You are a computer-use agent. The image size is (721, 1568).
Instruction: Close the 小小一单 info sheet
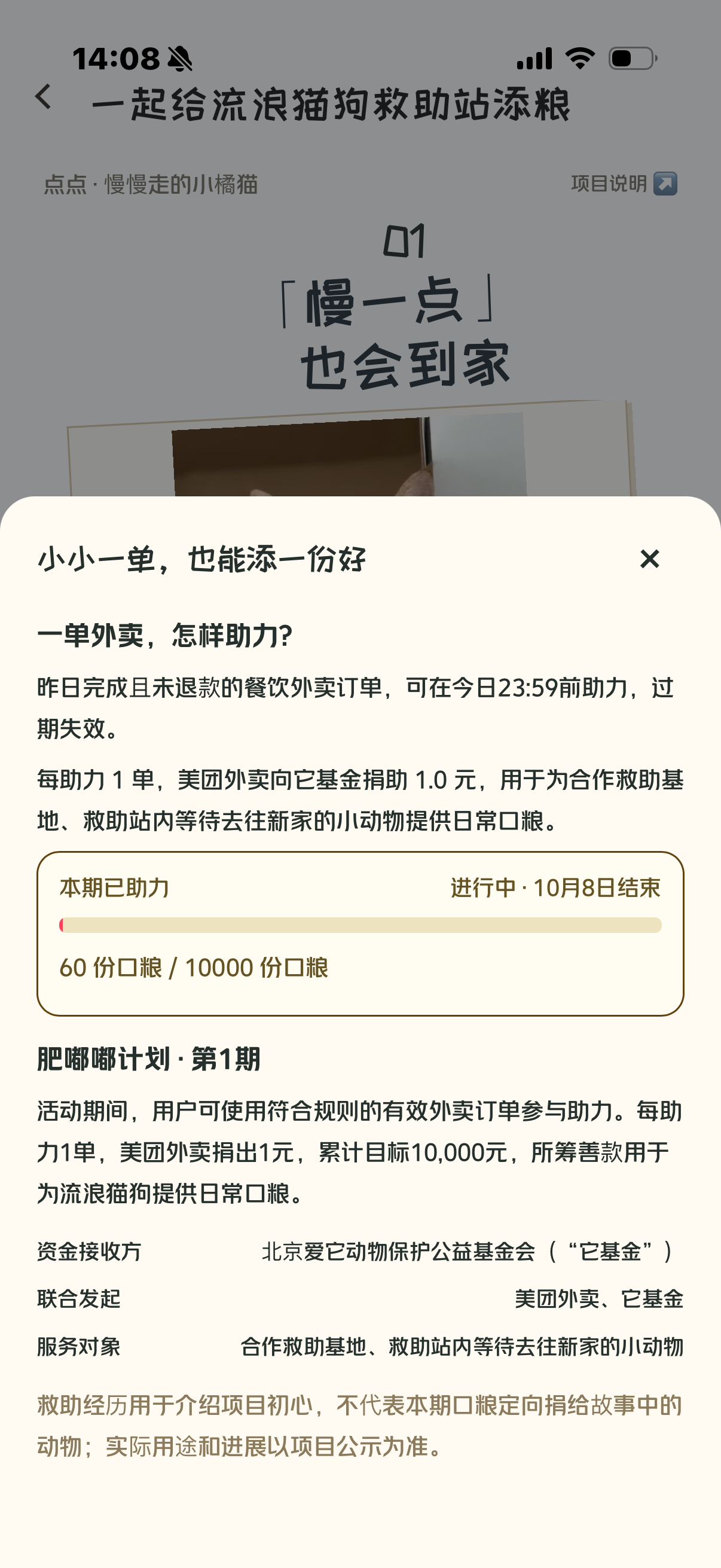click(649, 559)
